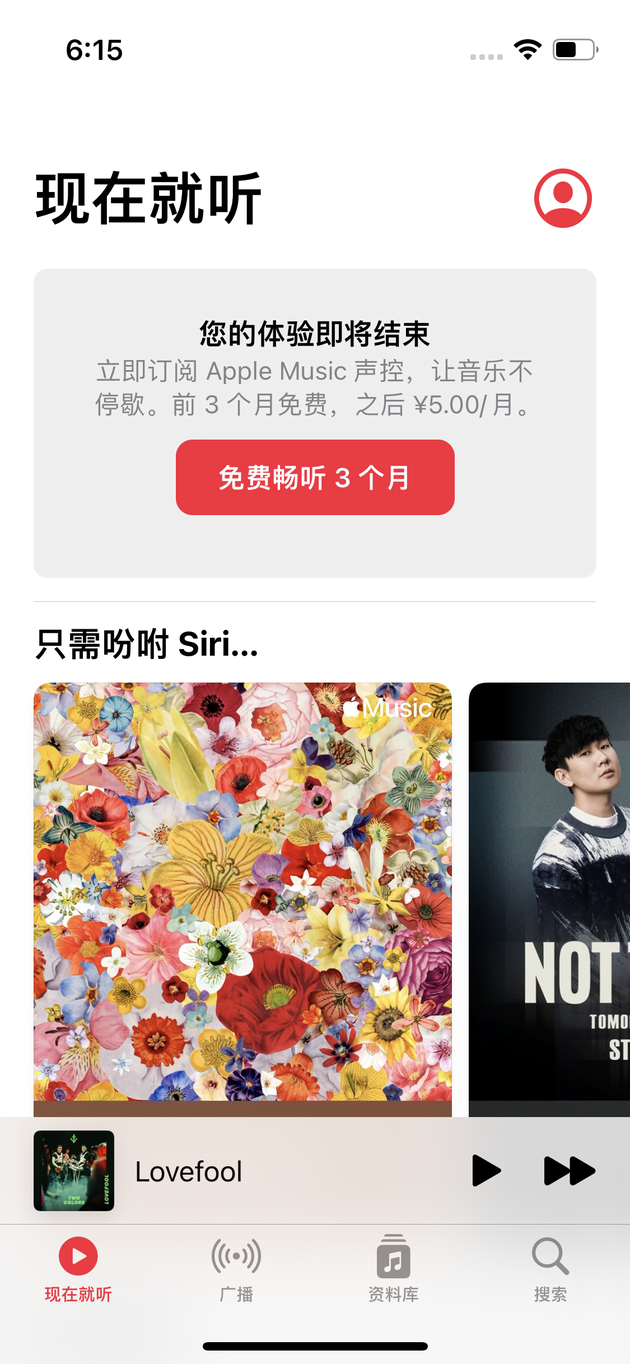Switch to the 资料库 tab

point(393,1268)
